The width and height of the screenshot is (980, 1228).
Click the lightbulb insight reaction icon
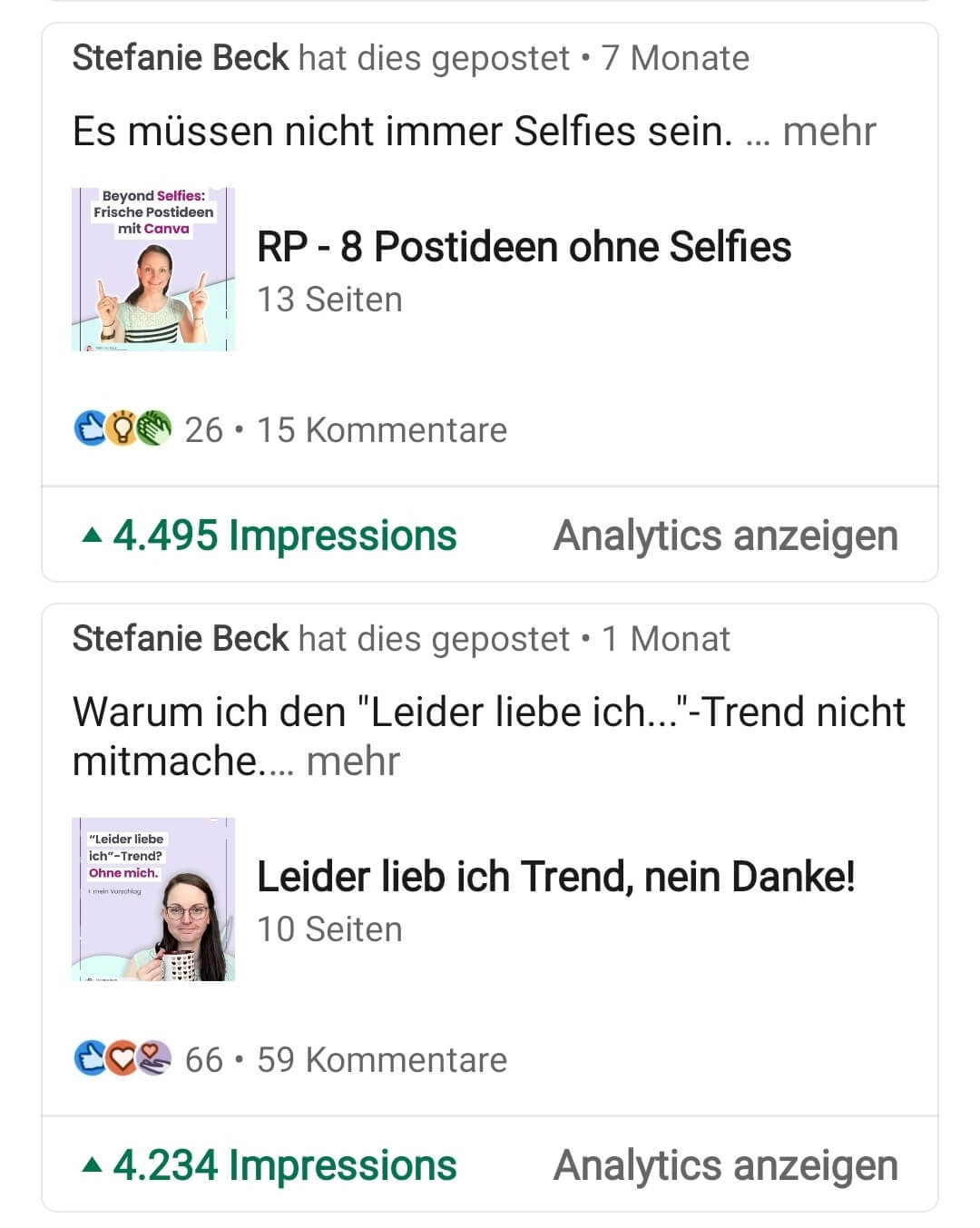tap(121, 428)
